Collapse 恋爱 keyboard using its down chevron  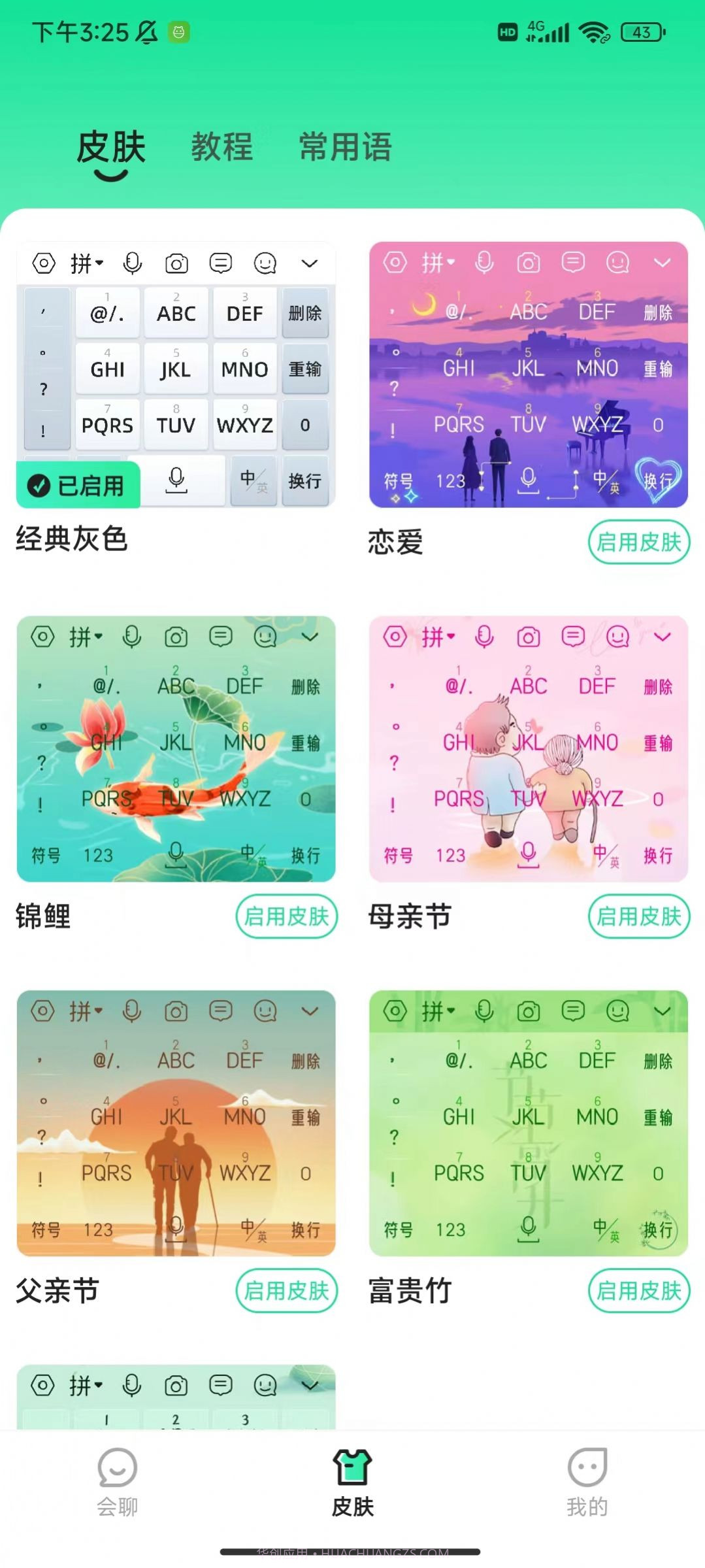(662, 262)
